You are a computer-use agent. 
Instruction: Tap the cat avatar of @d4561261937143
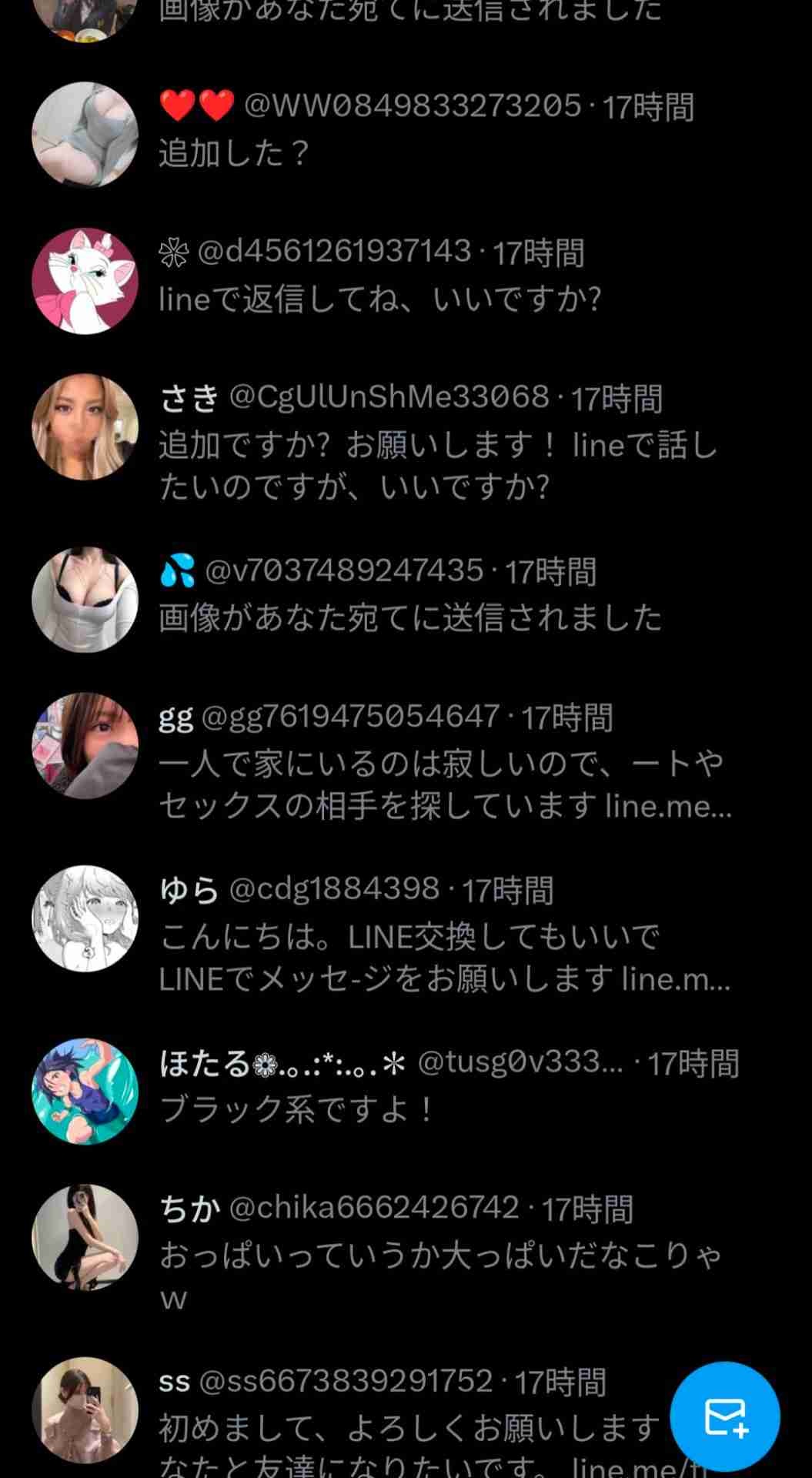point(85,281)
